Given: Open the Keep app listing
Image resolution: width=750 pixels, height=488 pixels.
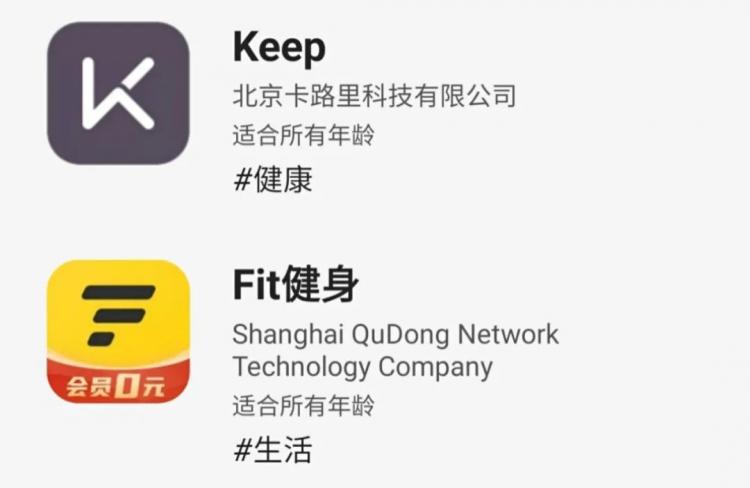Looking at the screenshot, I should point(118,93).
